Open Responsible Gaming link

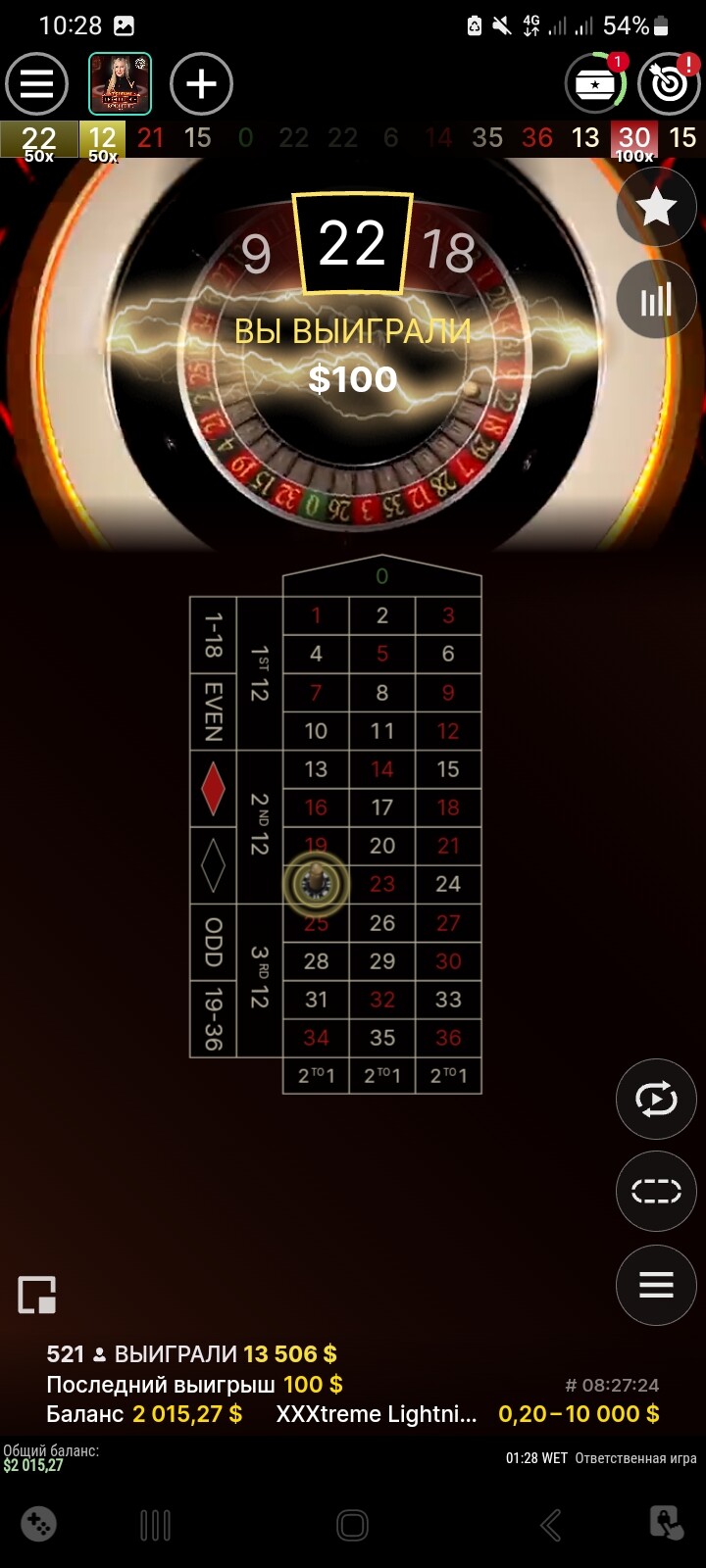coord(635,1458)
